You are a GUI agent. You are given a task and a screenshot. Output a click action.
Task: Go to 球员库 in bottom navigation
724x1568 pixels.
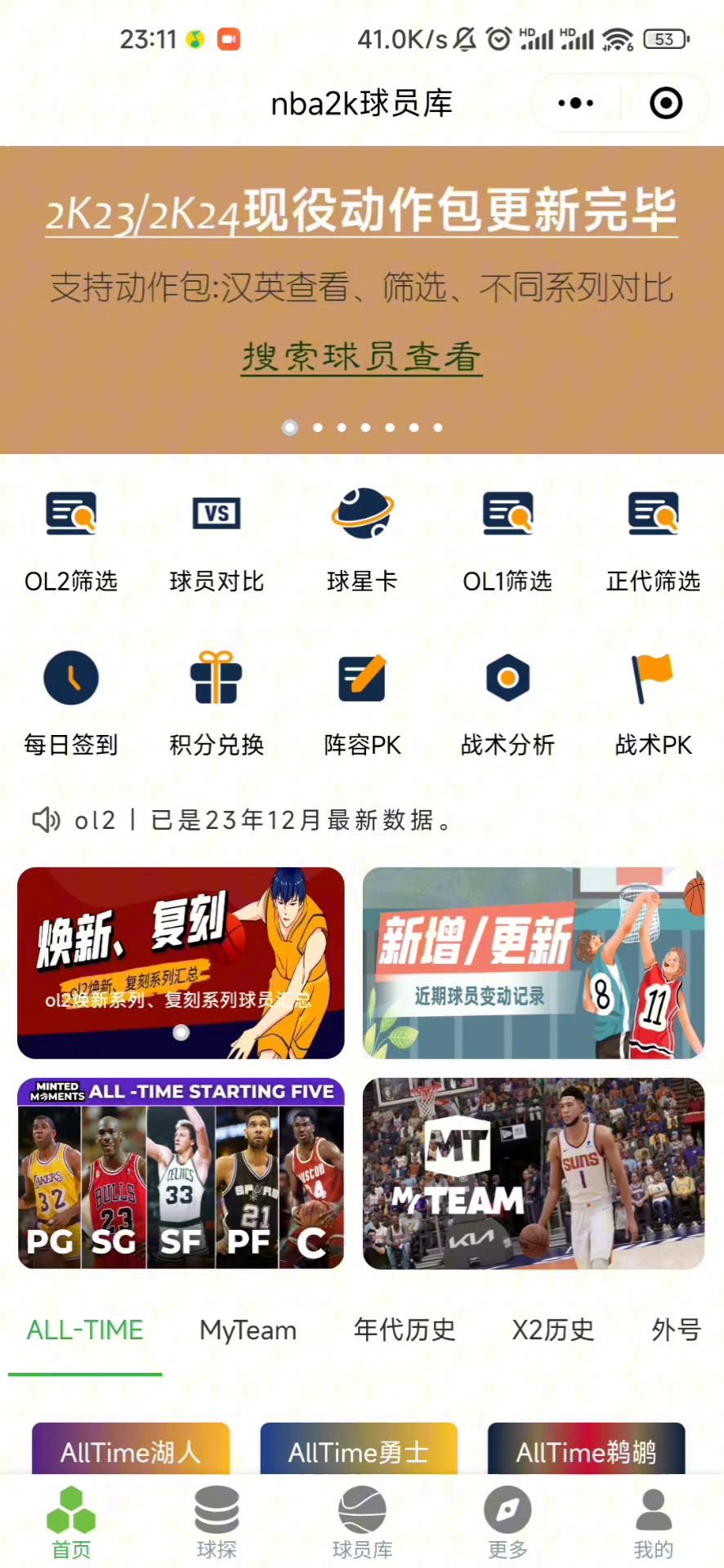[x=362, y=1522]
